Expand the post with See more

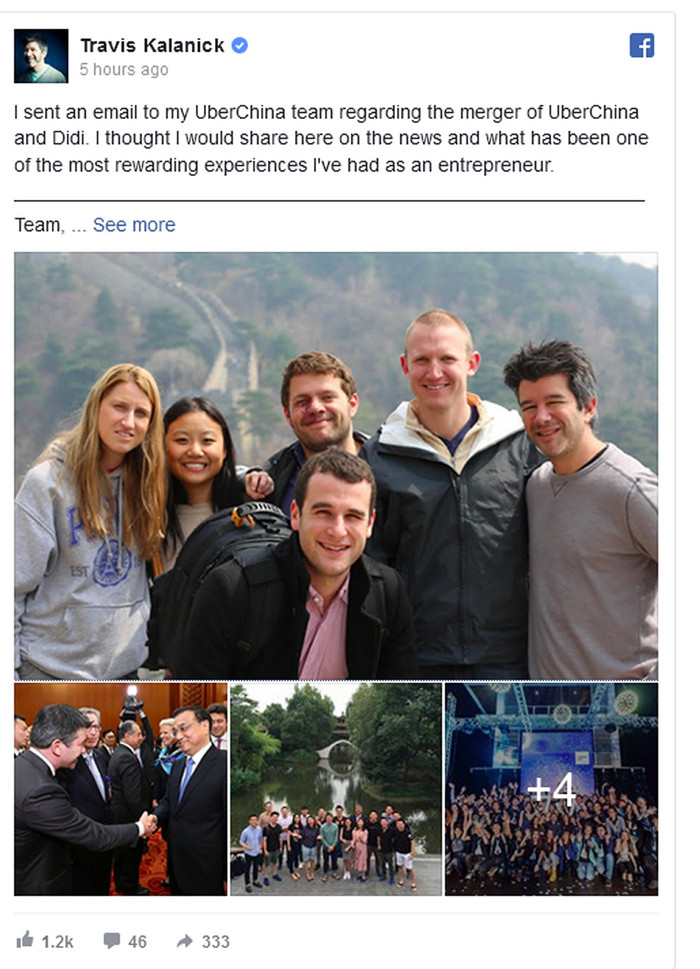[134, 225]
